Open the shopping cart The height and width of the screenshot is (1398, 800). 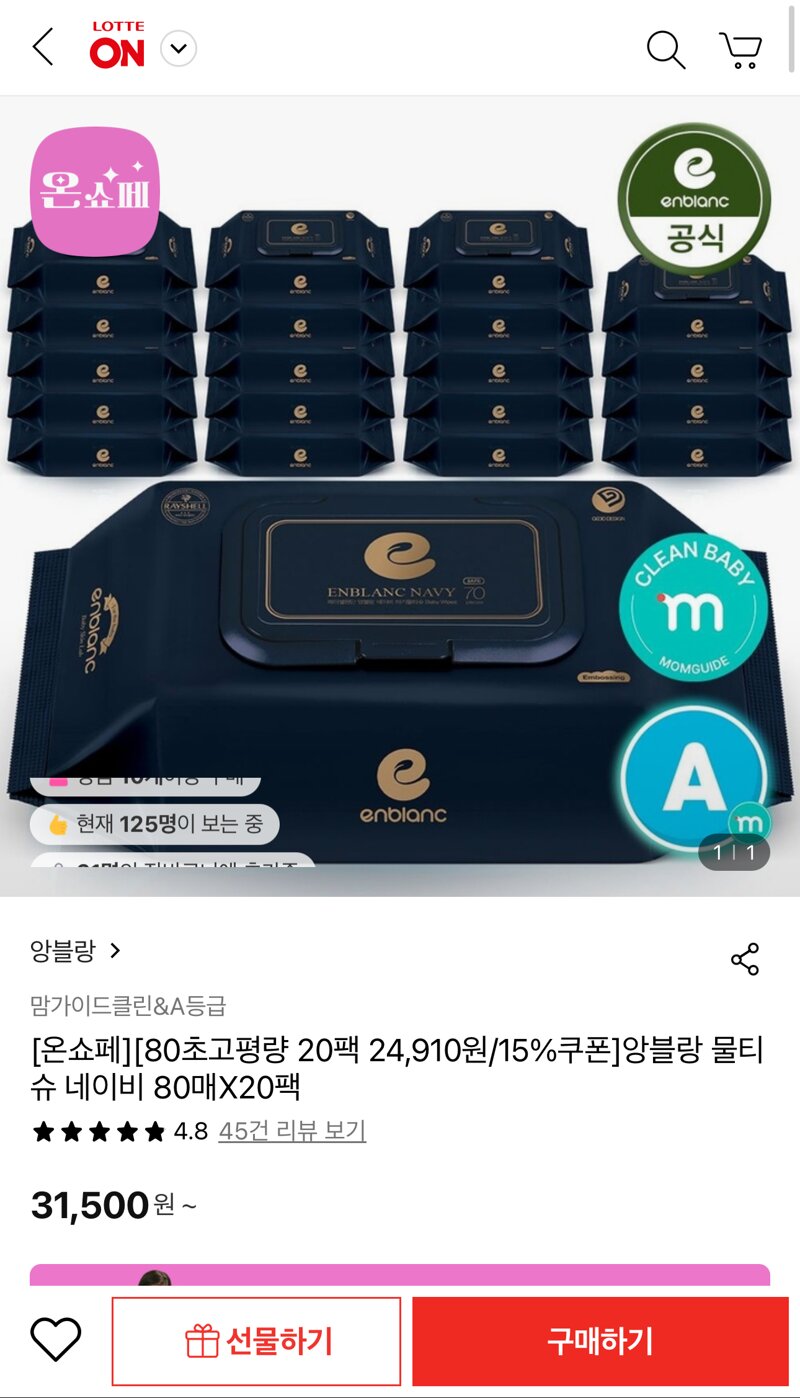(741, 49)
